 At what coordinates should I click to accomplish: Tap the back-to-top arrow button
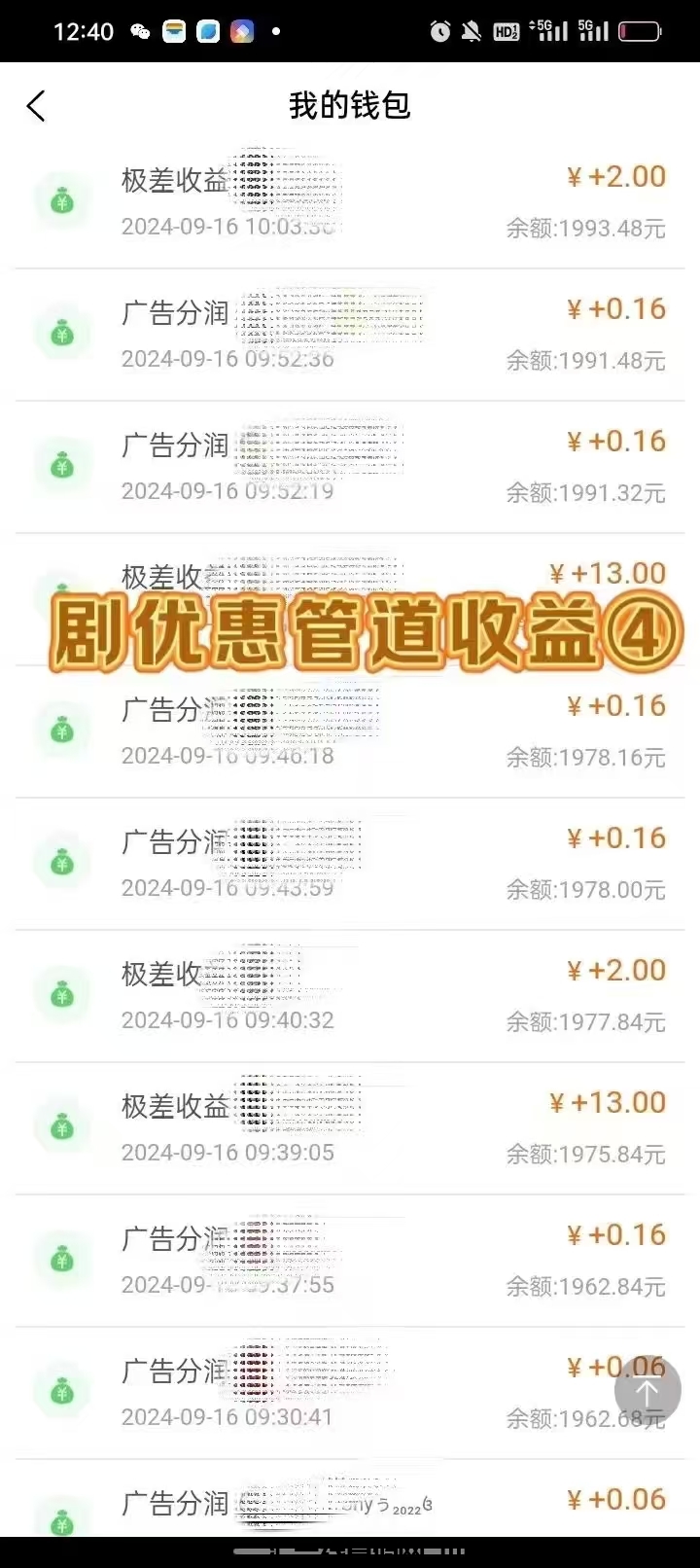(647, 1391)
